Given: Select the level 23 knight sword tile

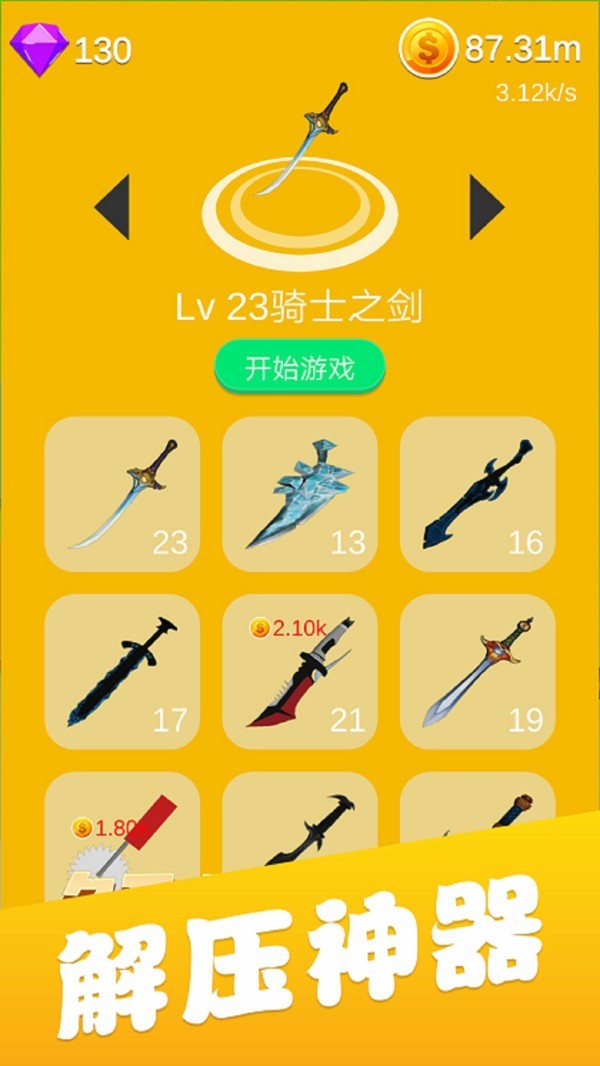Looking at the screenshot, I should pos(122,494).
